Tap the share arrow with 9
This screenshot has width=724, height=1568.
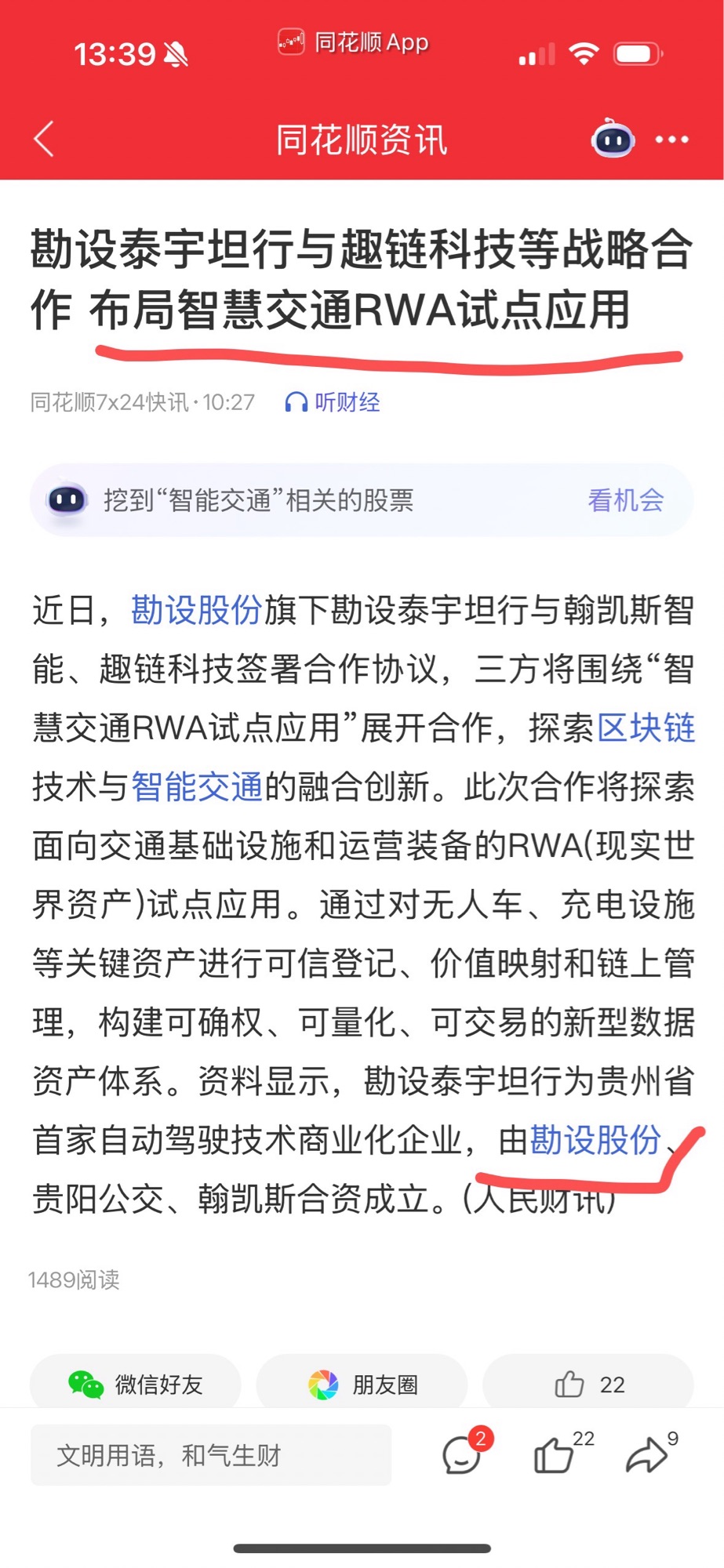coord(651,1454)
